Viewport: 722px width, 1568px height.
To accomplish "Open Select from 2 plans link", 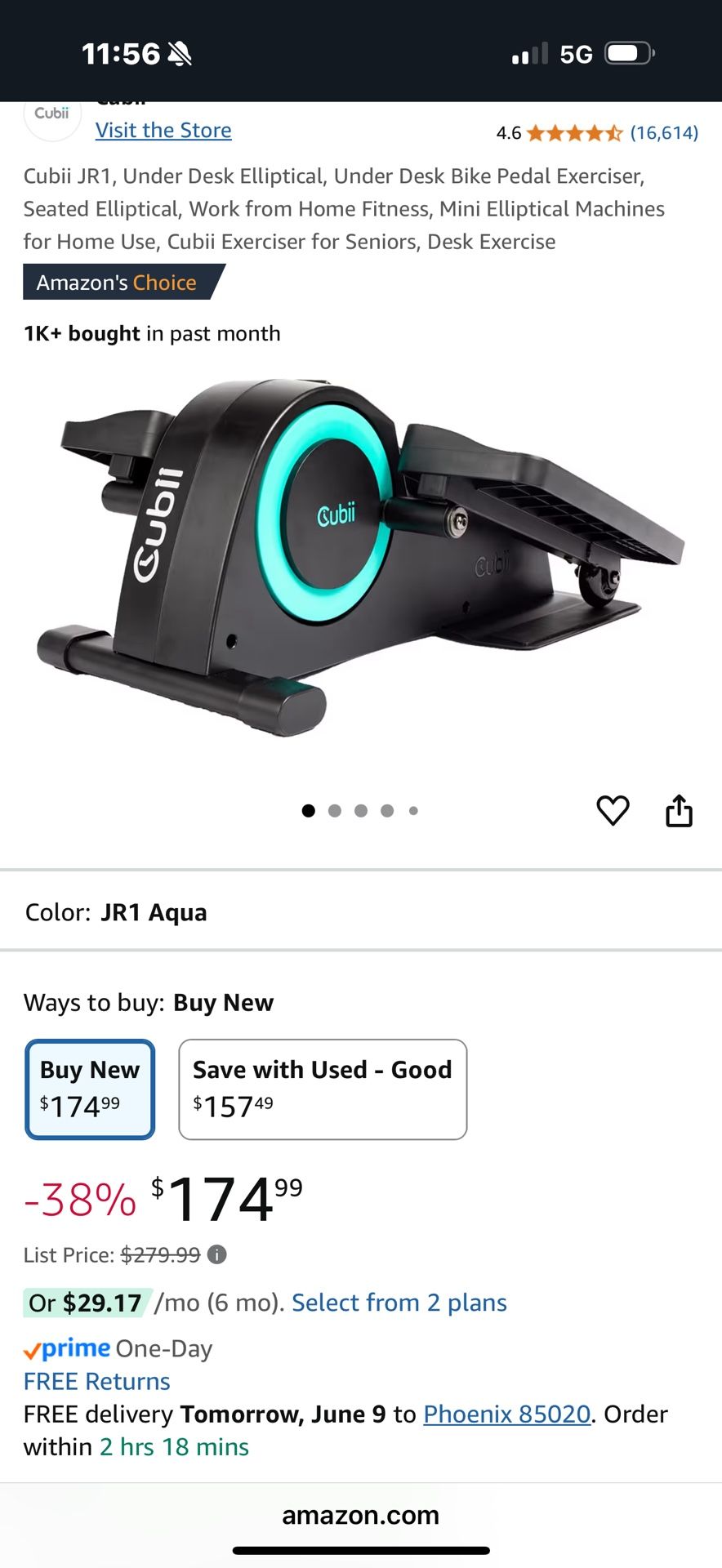I will click(x=399, y=1303).
